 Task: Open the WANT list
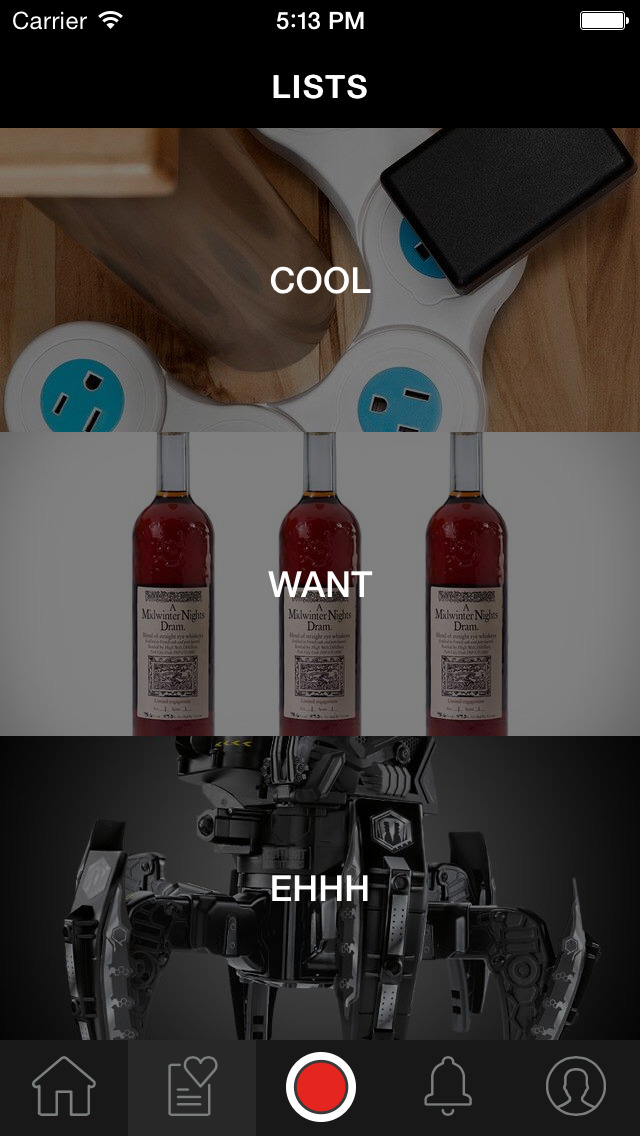click(320, 584)
